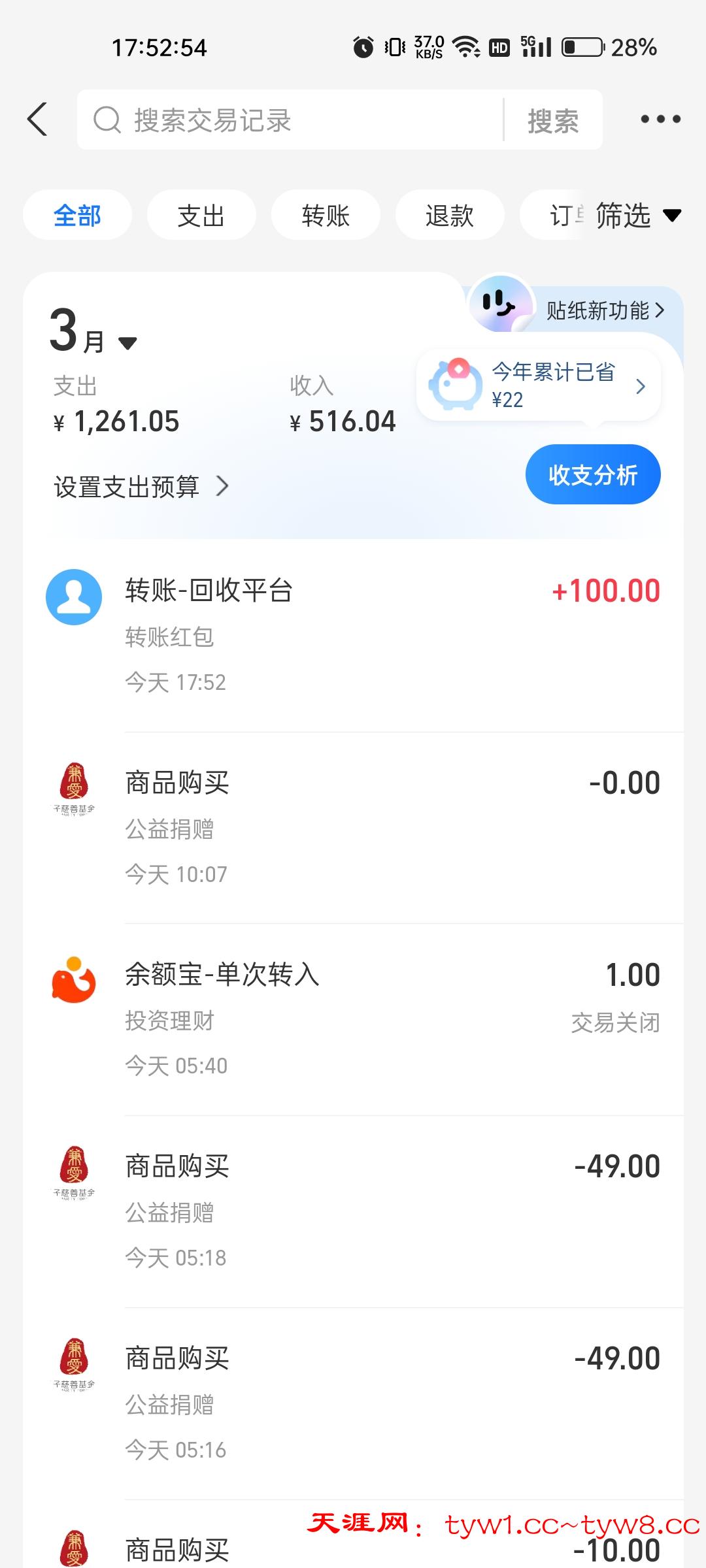Open 收支分析 analysis
706x1568 pixels.
[x=593, y=475]
